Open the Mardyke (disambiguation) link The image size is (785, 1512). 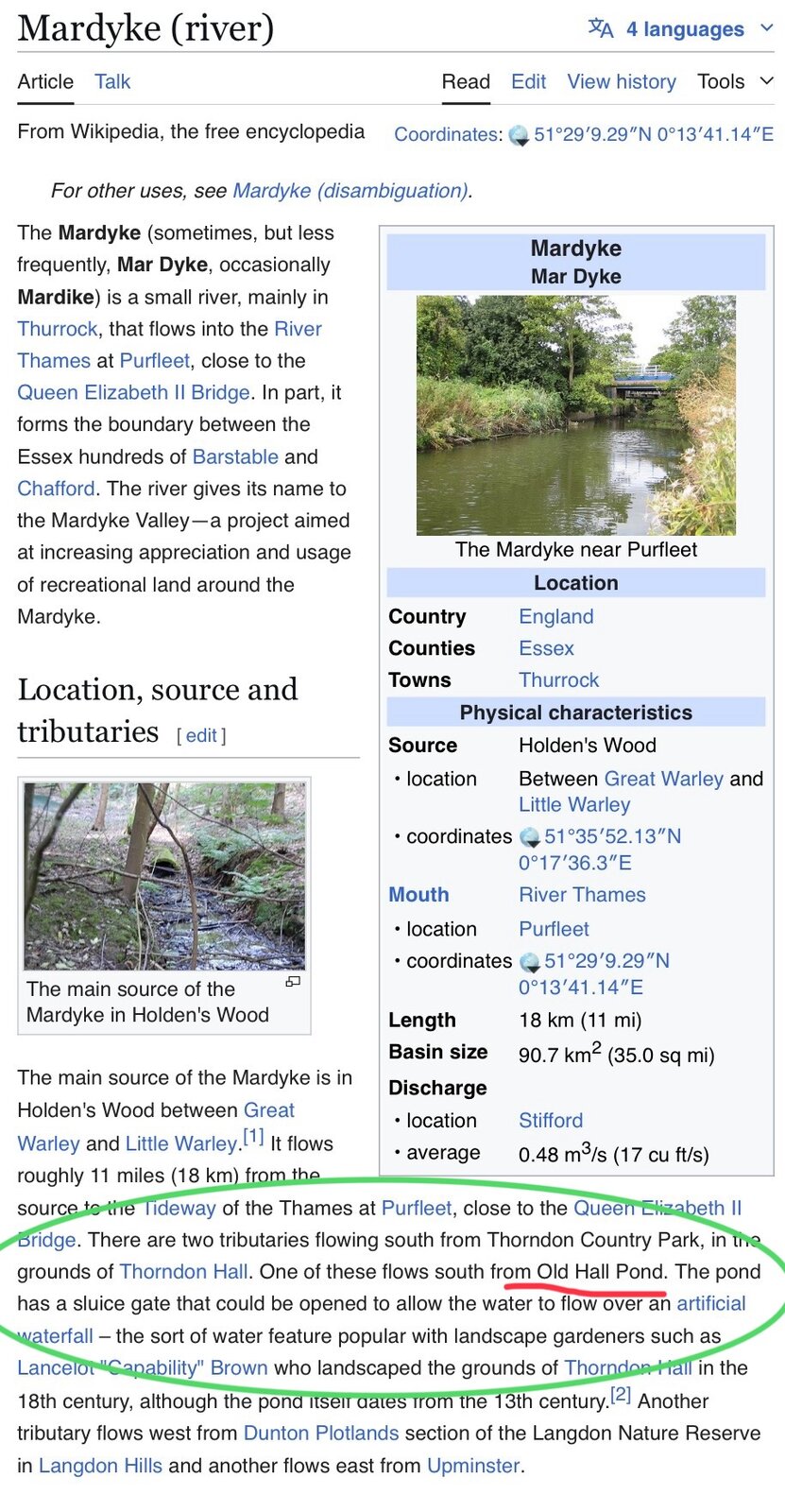(350, 191)
